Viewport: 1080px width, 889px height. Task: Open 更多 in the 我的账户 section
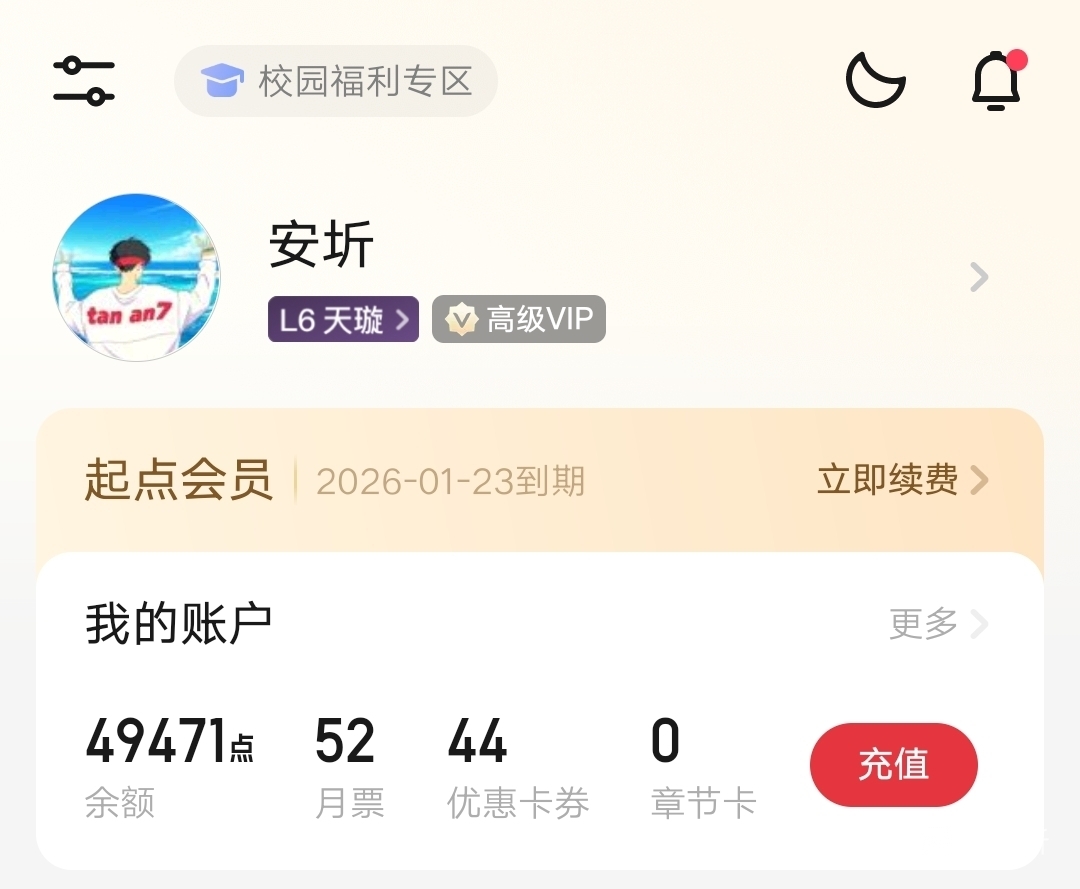[937, 624]
